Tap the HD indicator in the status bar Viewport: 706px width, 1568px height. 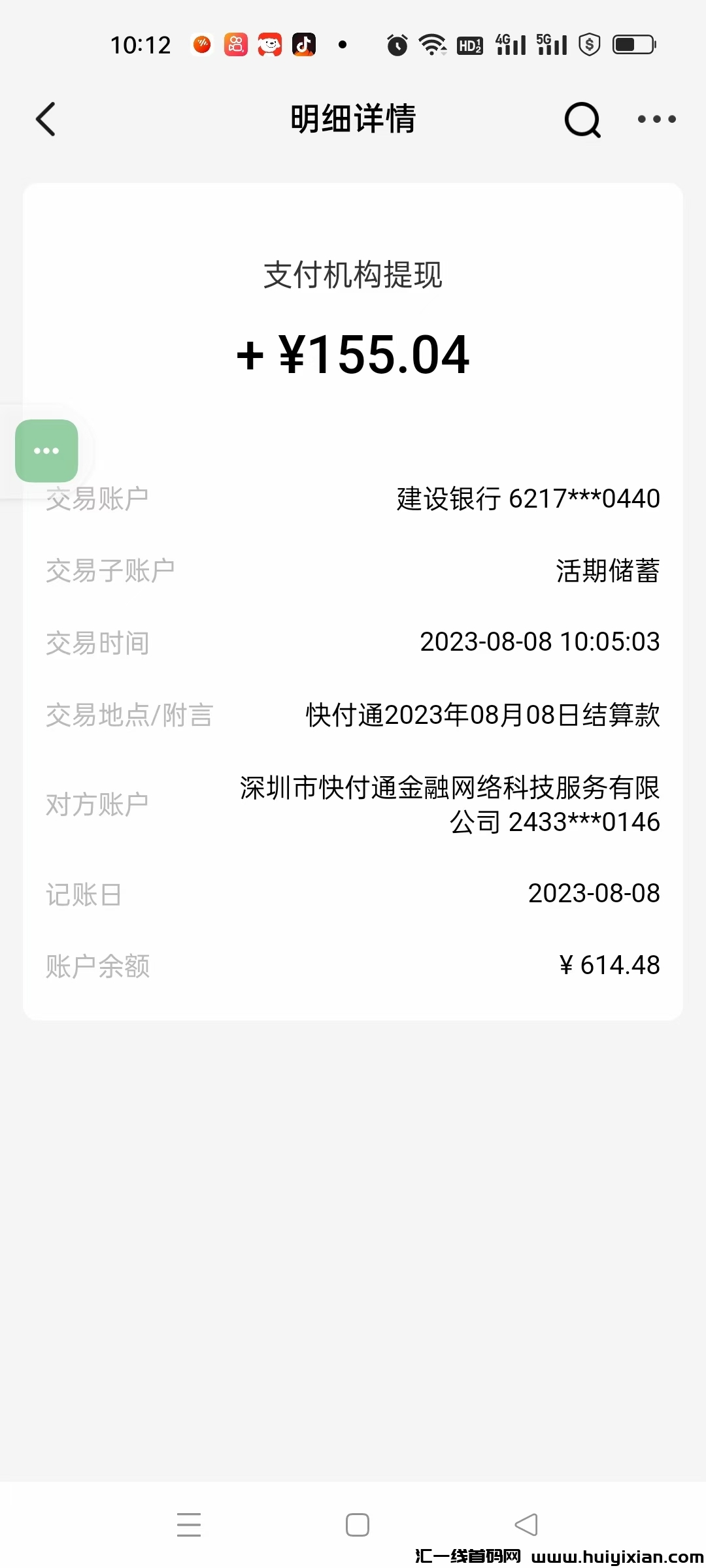pos(469,44)
